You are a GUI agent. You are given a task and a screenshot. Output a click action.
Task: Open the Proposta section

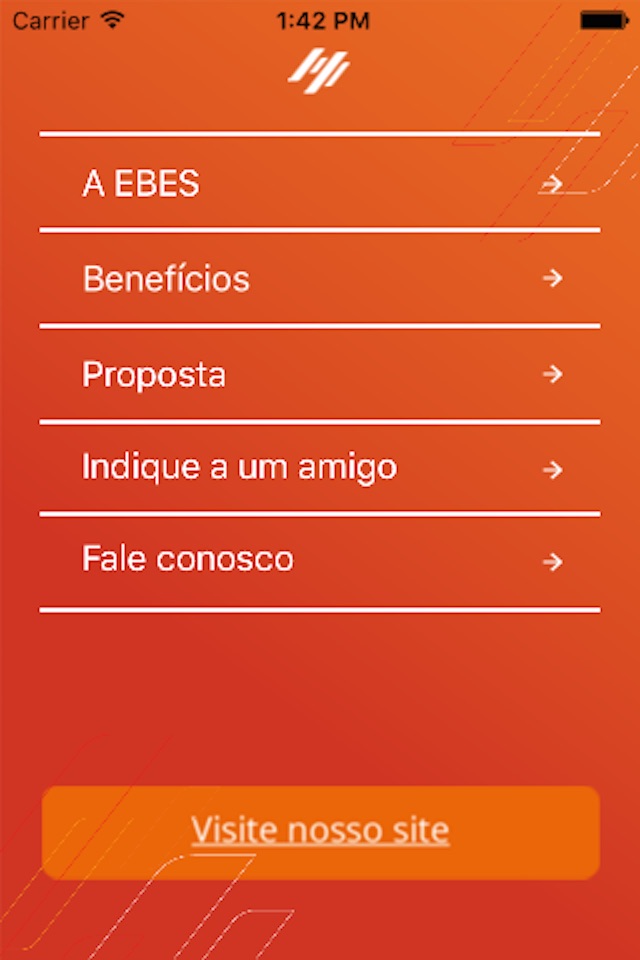tap(320, 374)
